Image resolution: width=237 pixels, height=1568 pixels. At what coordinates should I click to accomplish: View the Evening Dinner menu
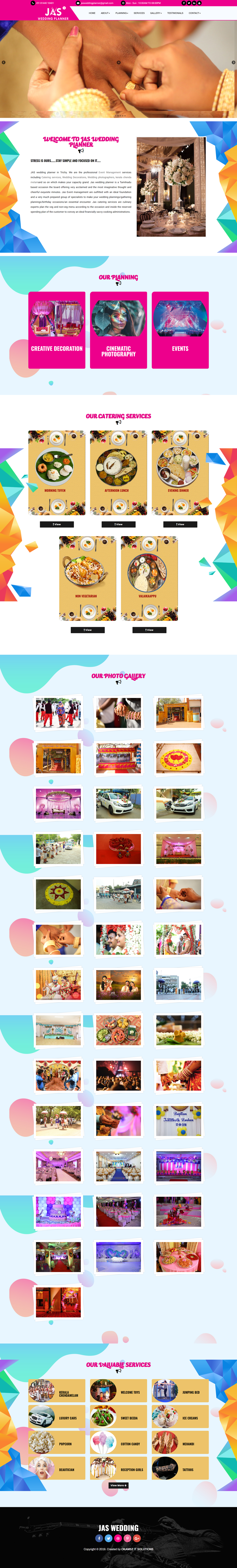pos(180,524)
